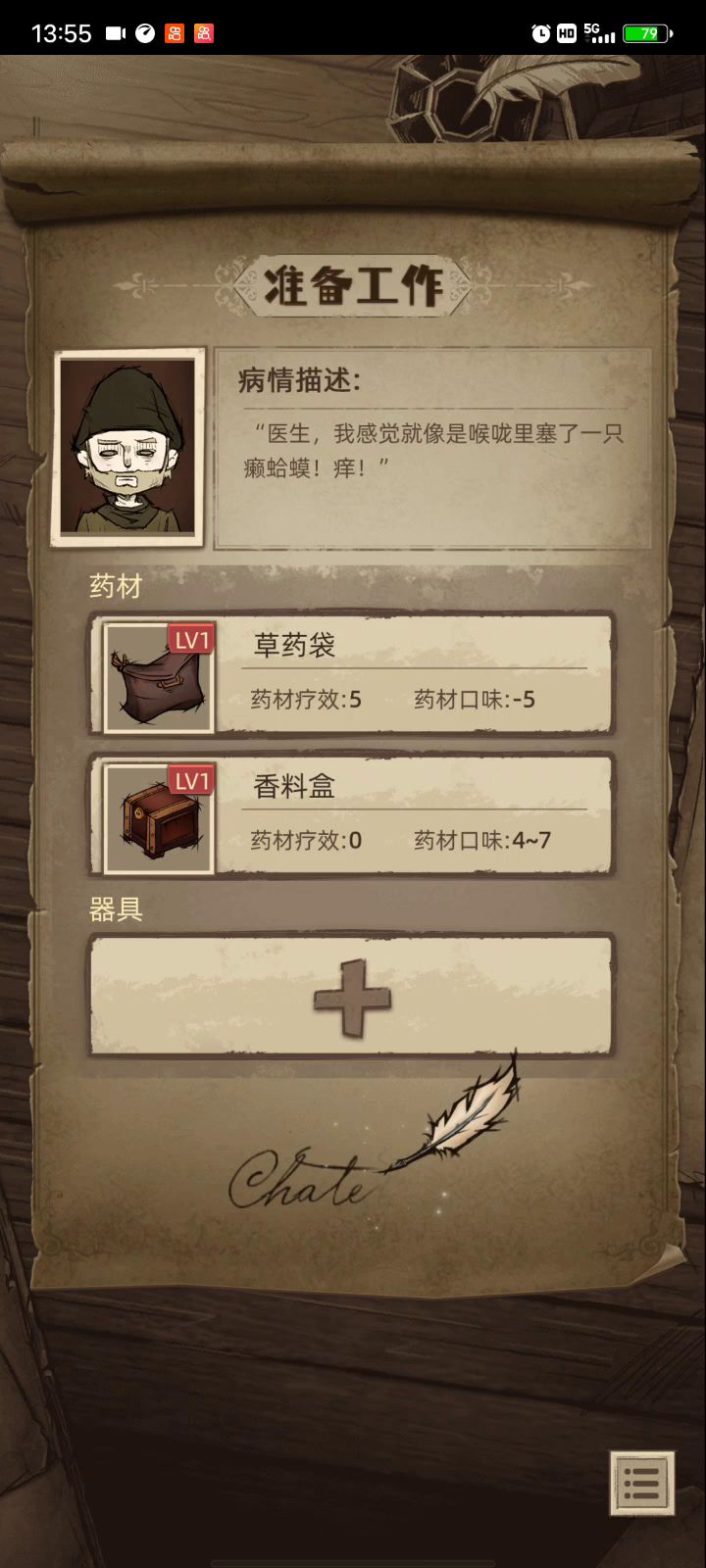View the patient portrait
Image resolution: width=706 pixels, height=1568 pixels.
pos(128,446)
